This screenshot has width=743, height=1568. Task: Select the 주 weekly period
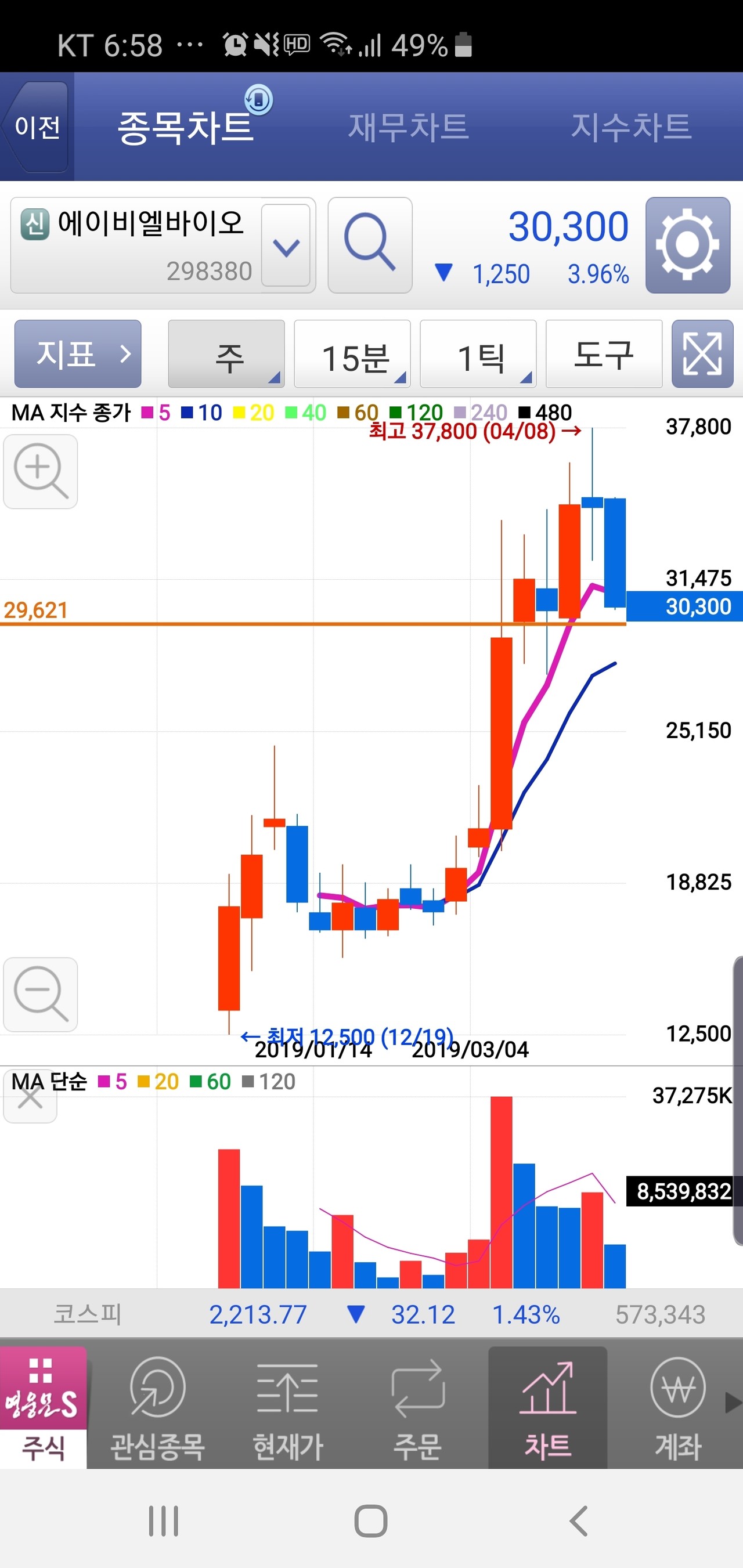[226, 353]
